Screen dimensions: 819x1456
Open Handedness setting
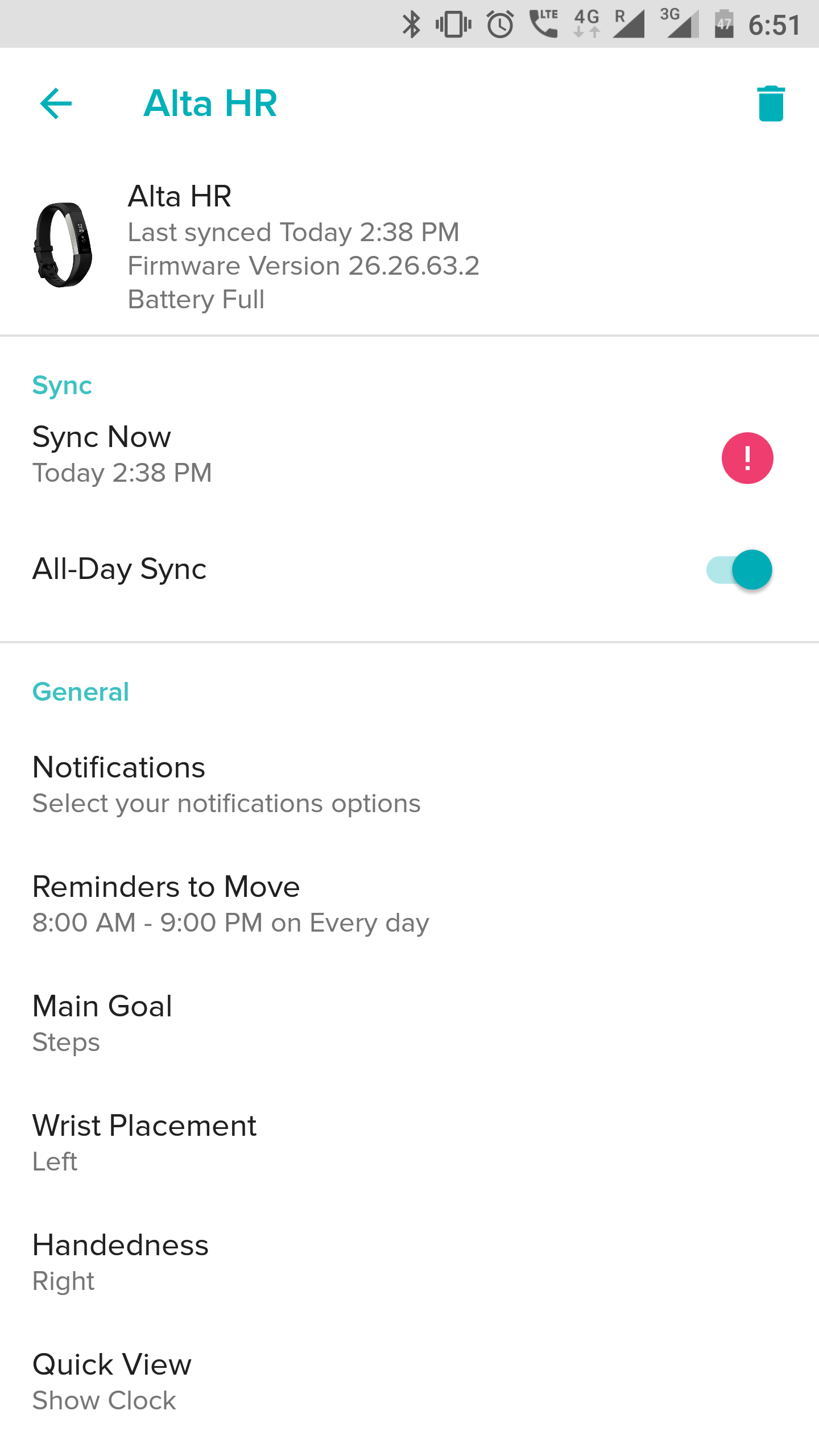pos(121,1261)
